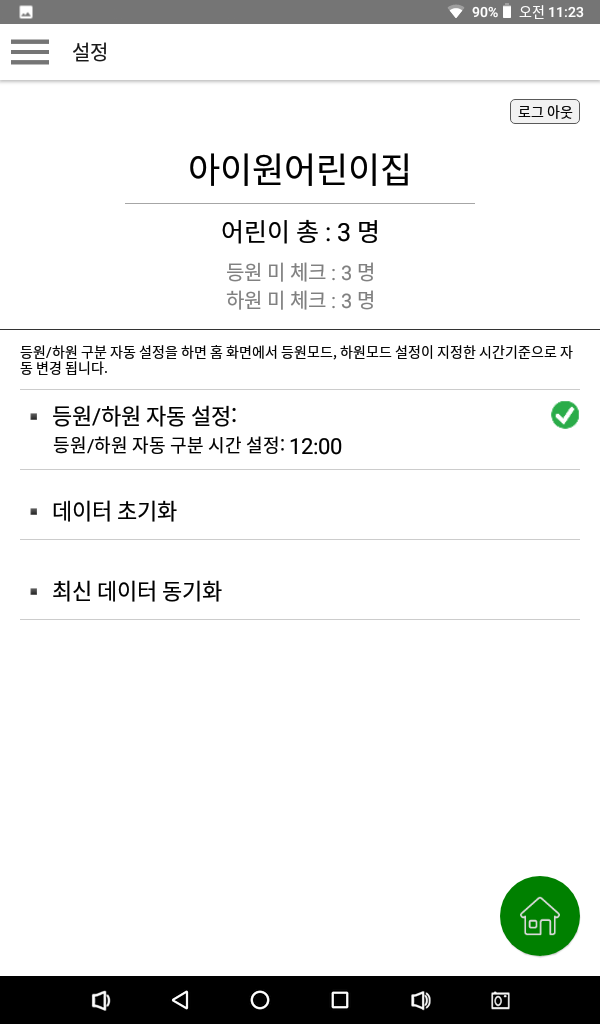Open the hamburger drawer menu
The width and height of the screenshot is (600, 1024).
click(30, 52)
